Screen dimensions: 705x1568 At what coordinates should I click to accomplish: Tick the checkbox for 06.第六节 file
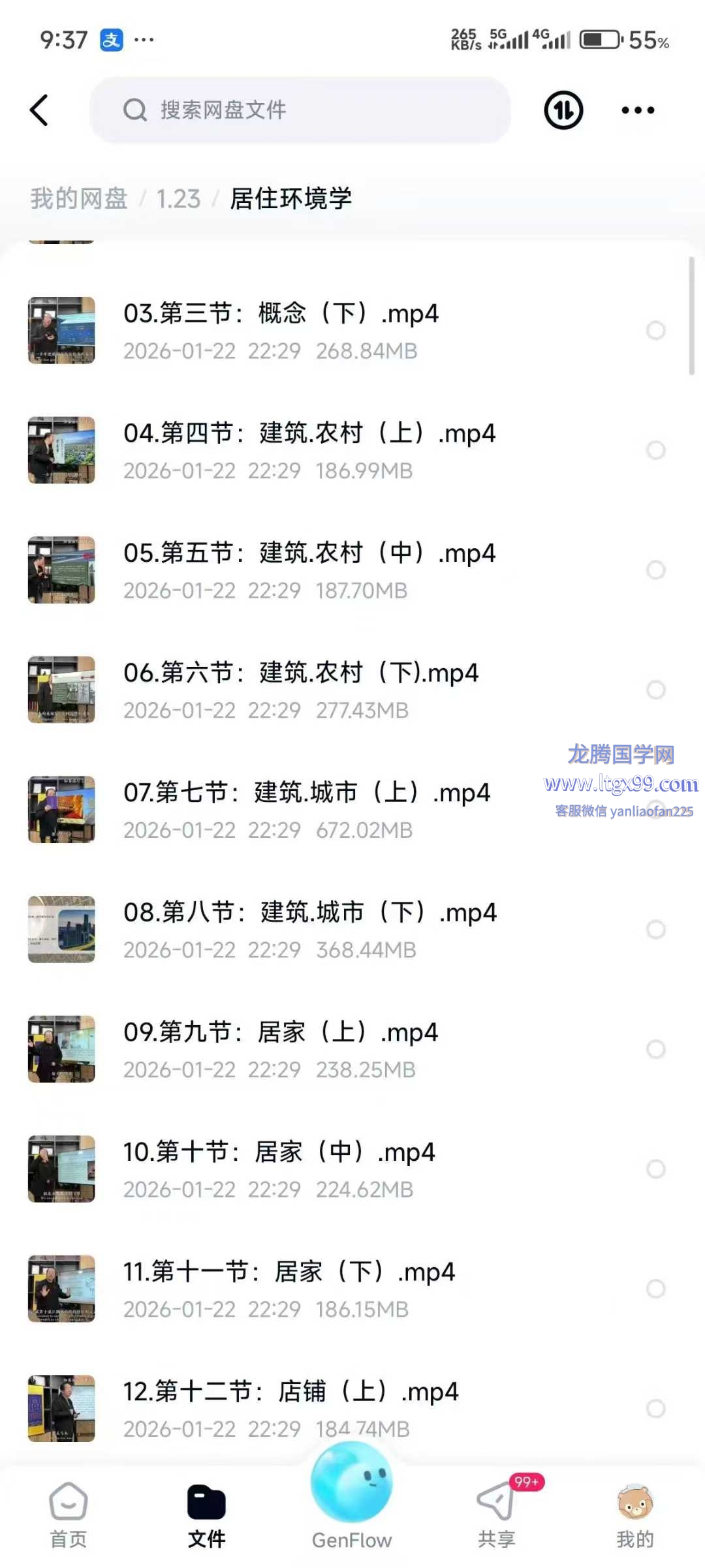coord(655,690)
